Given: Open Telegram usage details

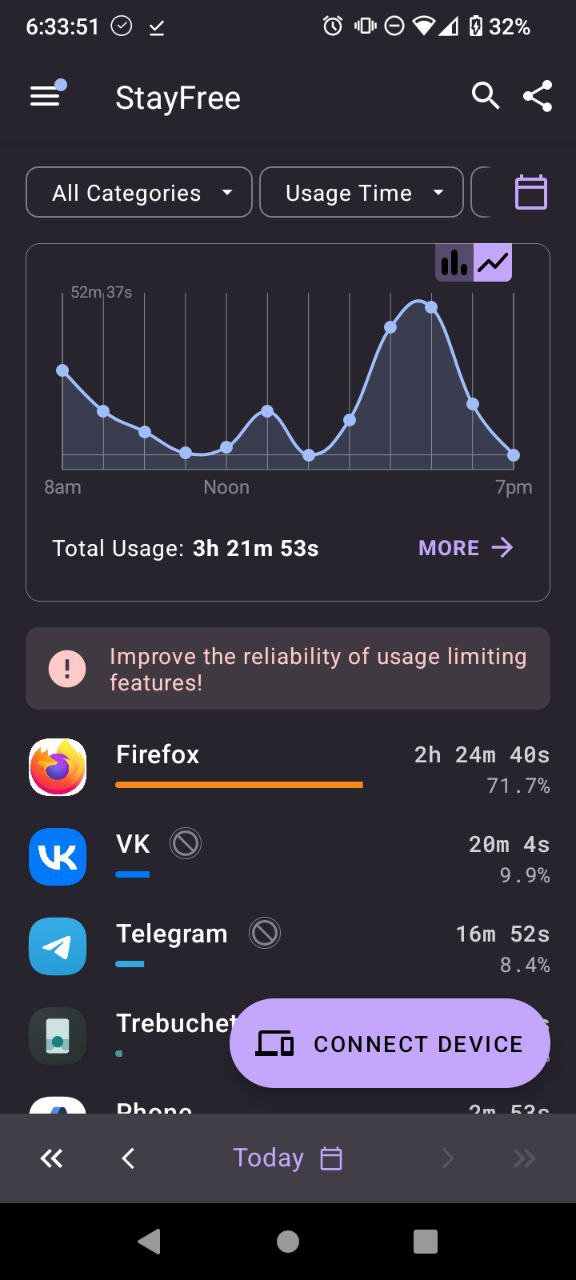Looking at the screenshot, I should 288,947.
